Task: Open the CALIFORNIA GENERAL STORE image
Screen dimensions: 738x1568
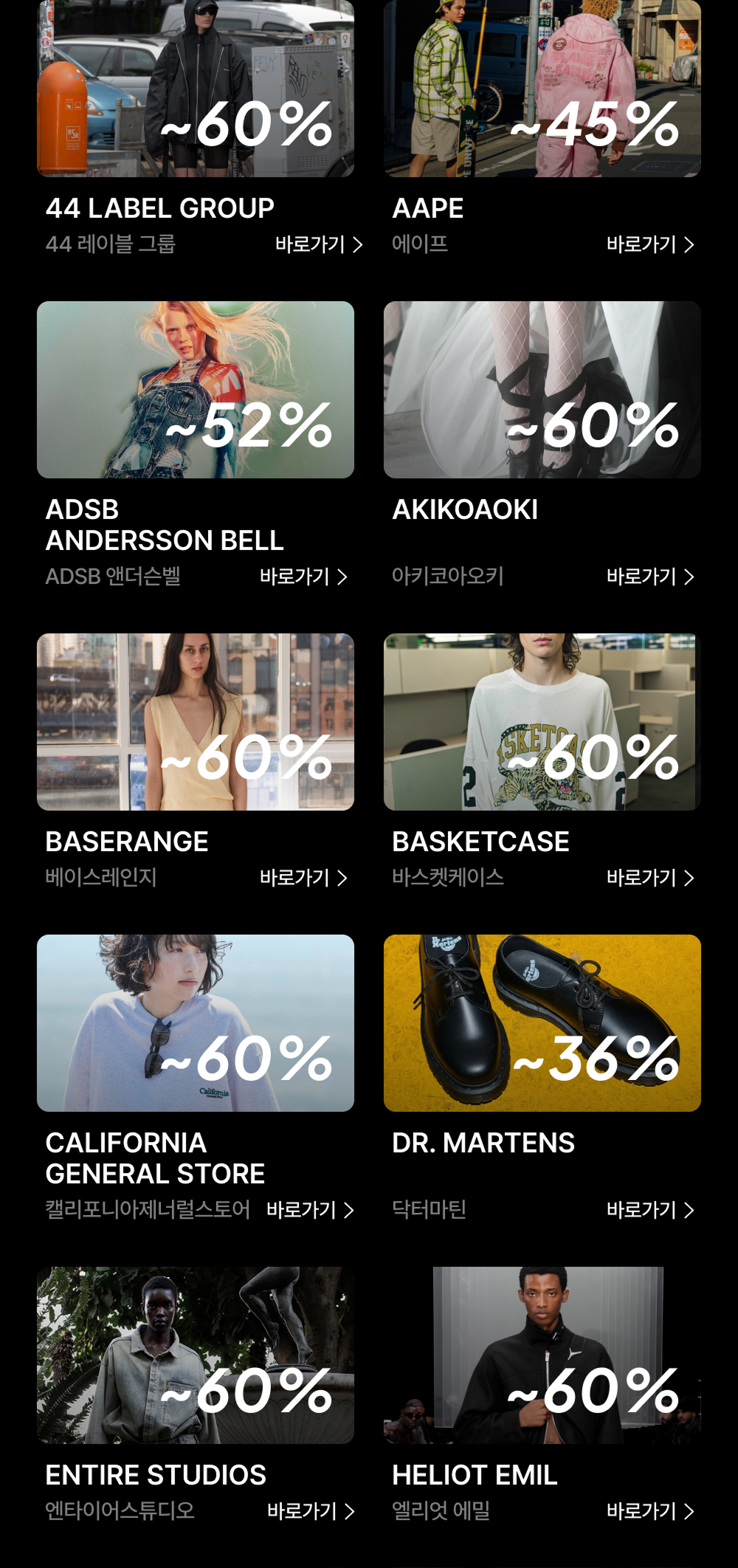Action: click(x=196, y=1023)
